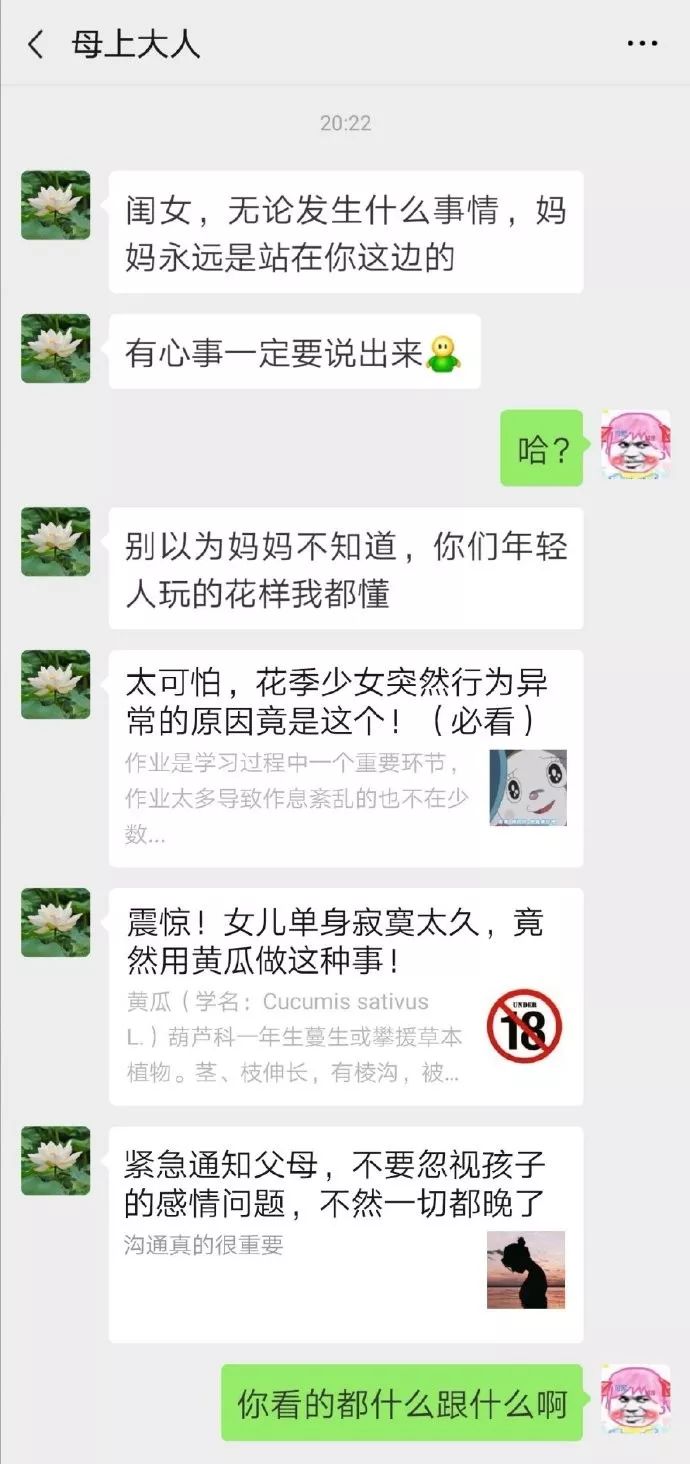Open the three-dot chat options menu

pos(642,44)
